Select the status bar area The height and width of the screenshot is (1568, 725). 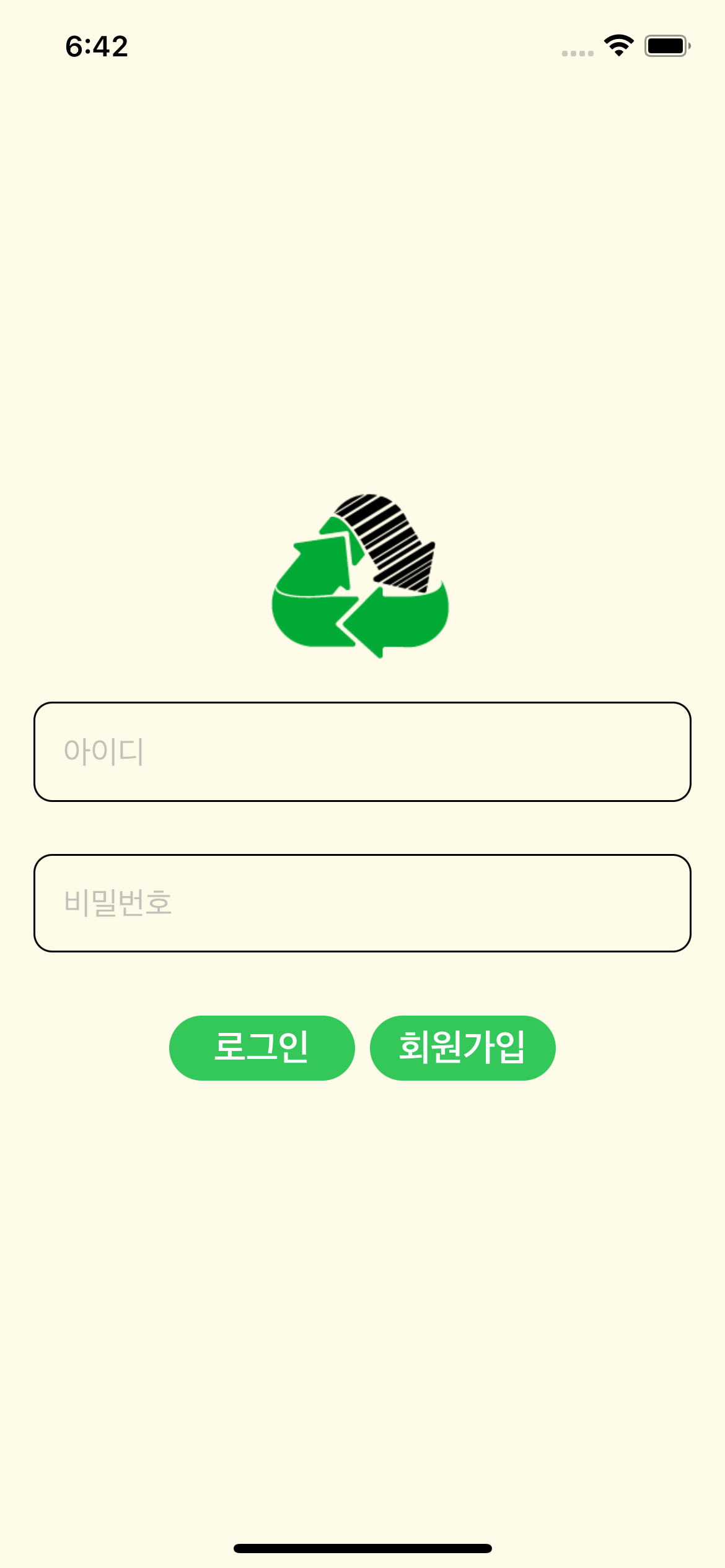[x=362, y=45]
